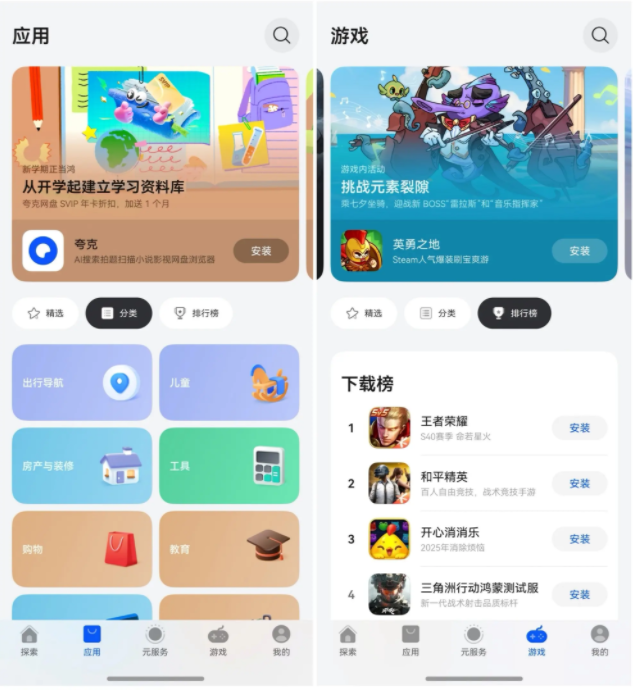
Task: Install 和平精英
Action: coord(579,483)
